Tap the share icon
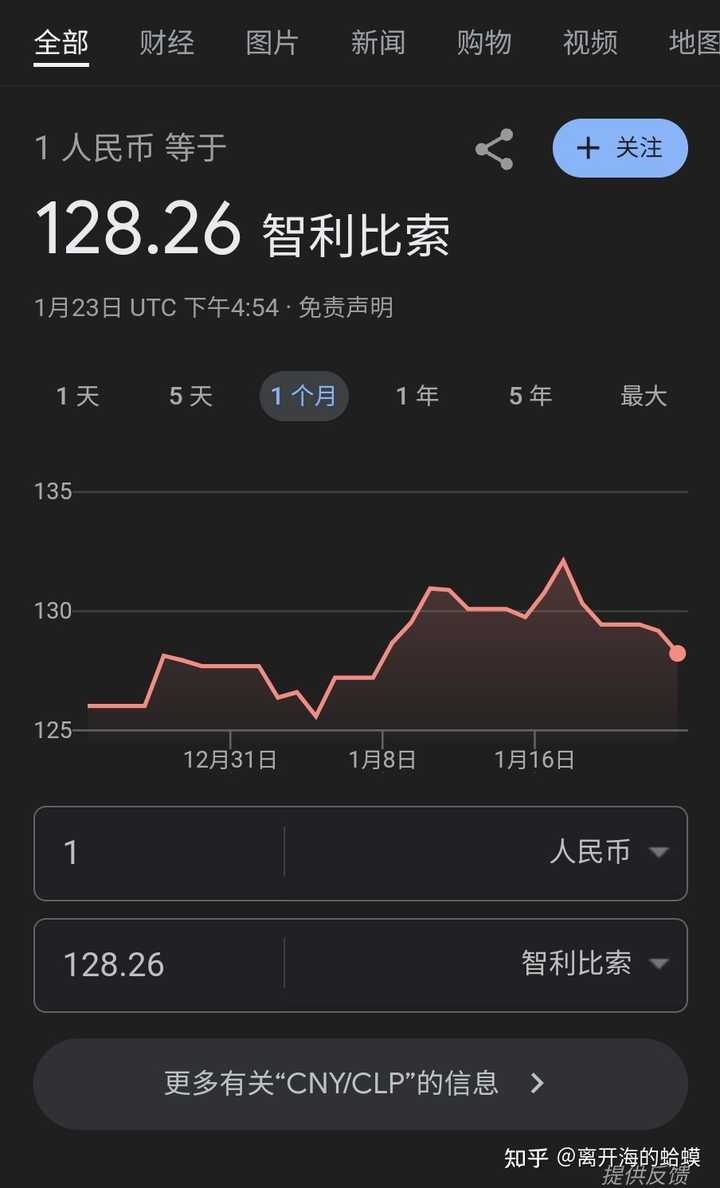 point(494,148)
